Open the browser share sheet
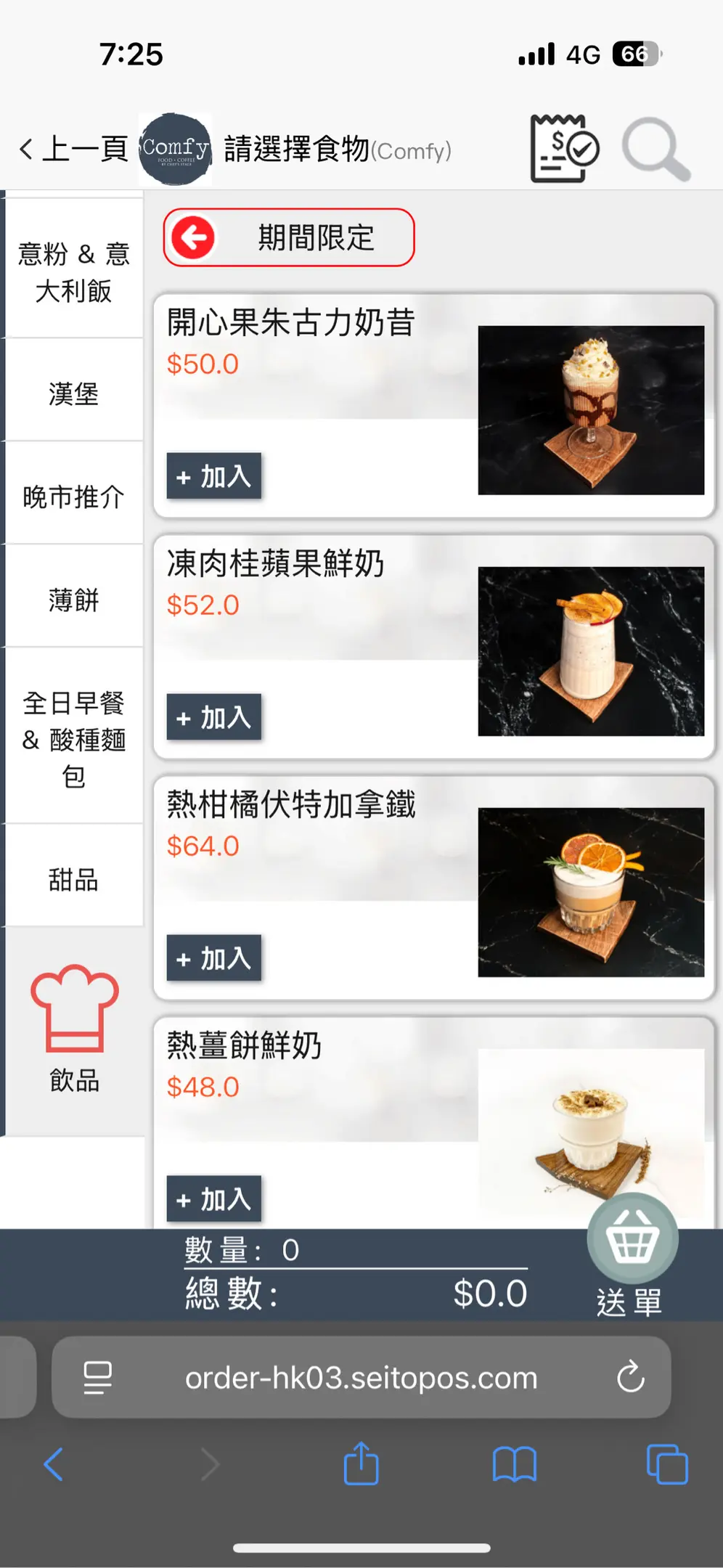 click(361, 1463)
